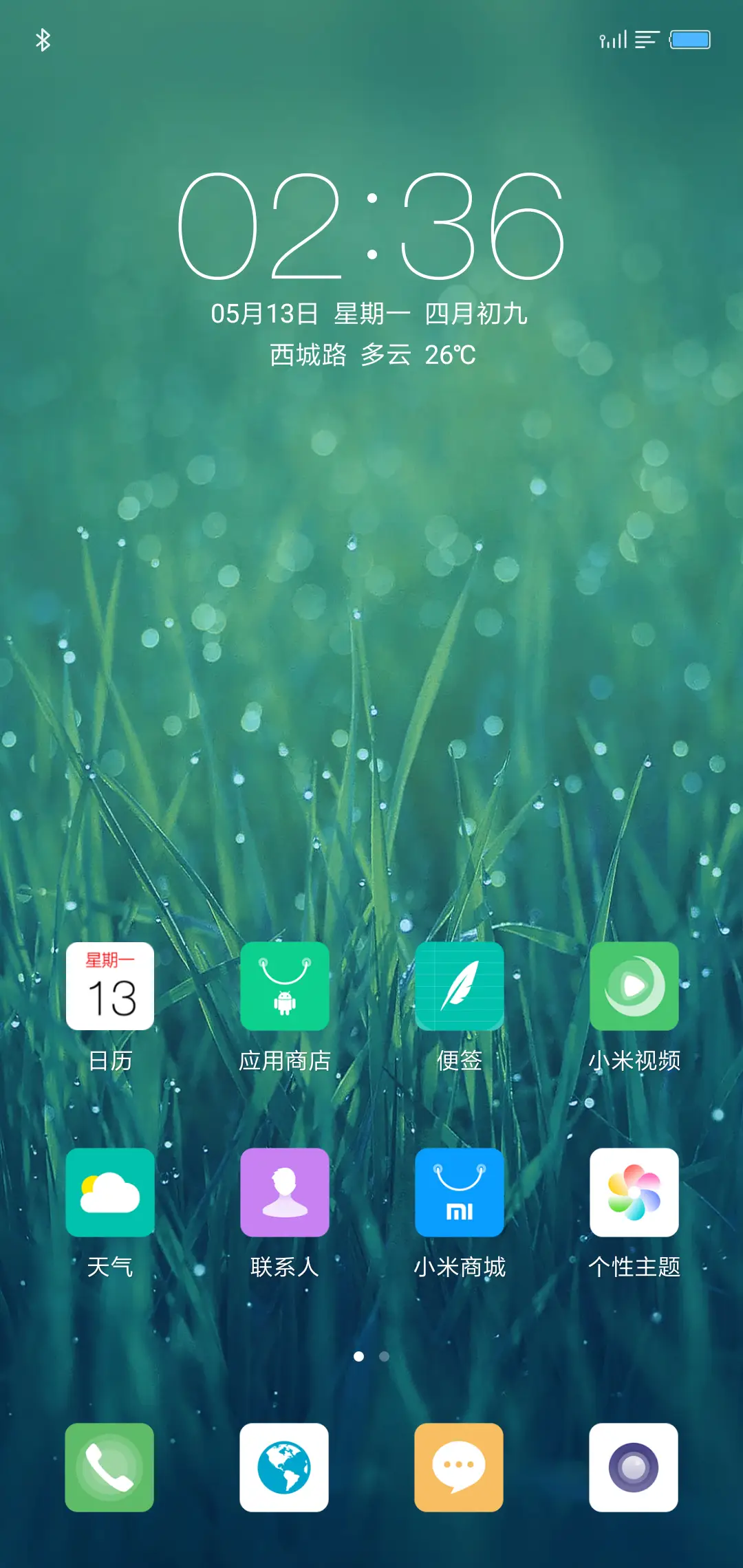Launch 小米视频 video app

634,986
